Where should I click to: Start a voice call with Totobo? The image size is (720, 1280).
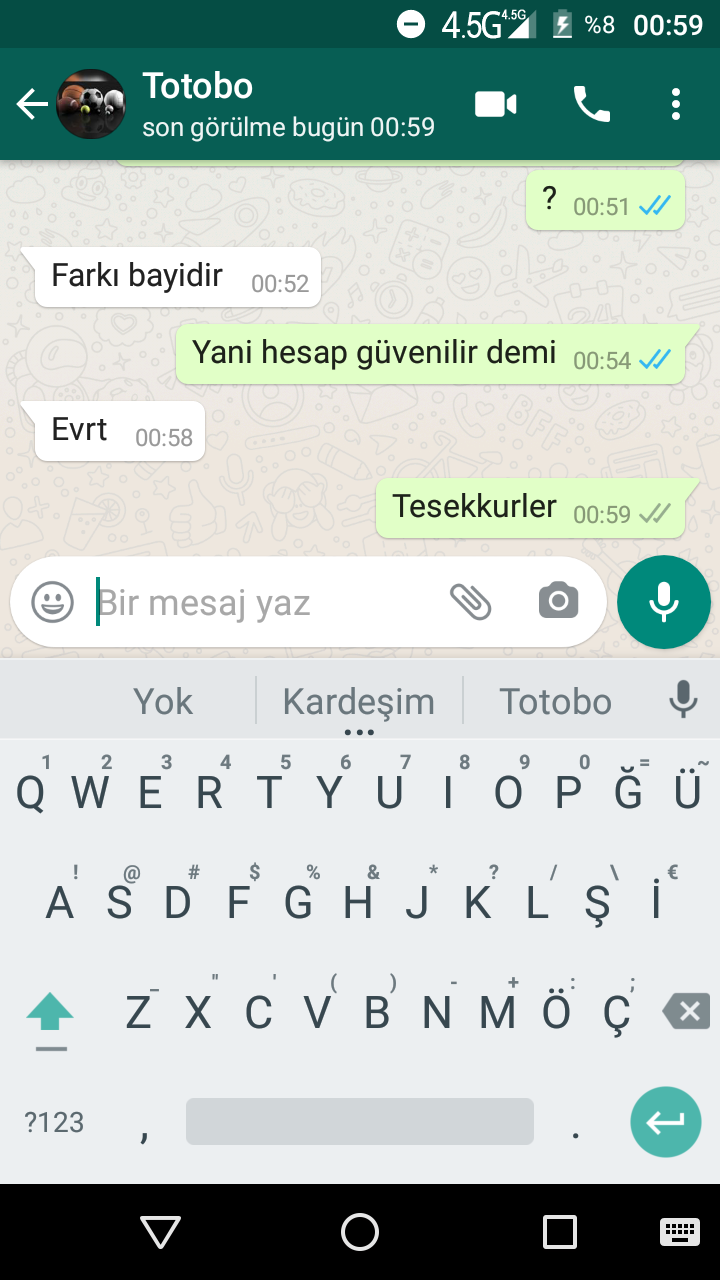[x=591, y=104]
